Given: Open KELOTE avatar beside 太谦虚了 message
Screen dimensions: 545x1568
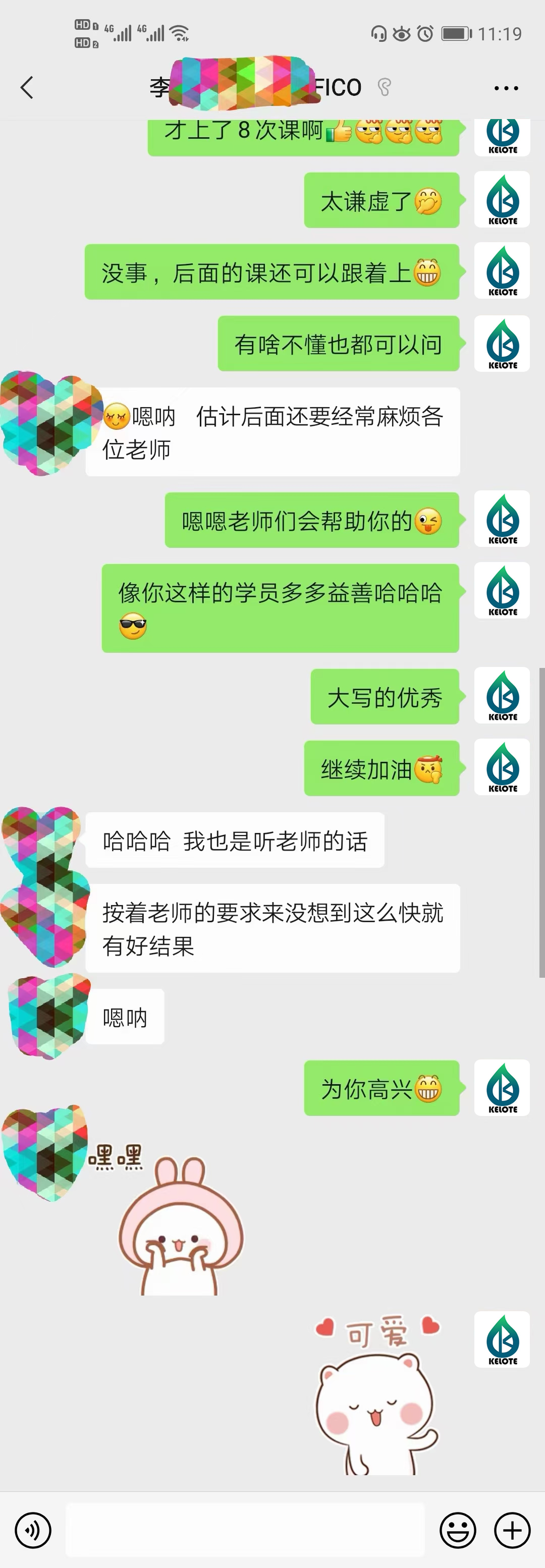Looking at the screenshot, I should coord(503,200).
